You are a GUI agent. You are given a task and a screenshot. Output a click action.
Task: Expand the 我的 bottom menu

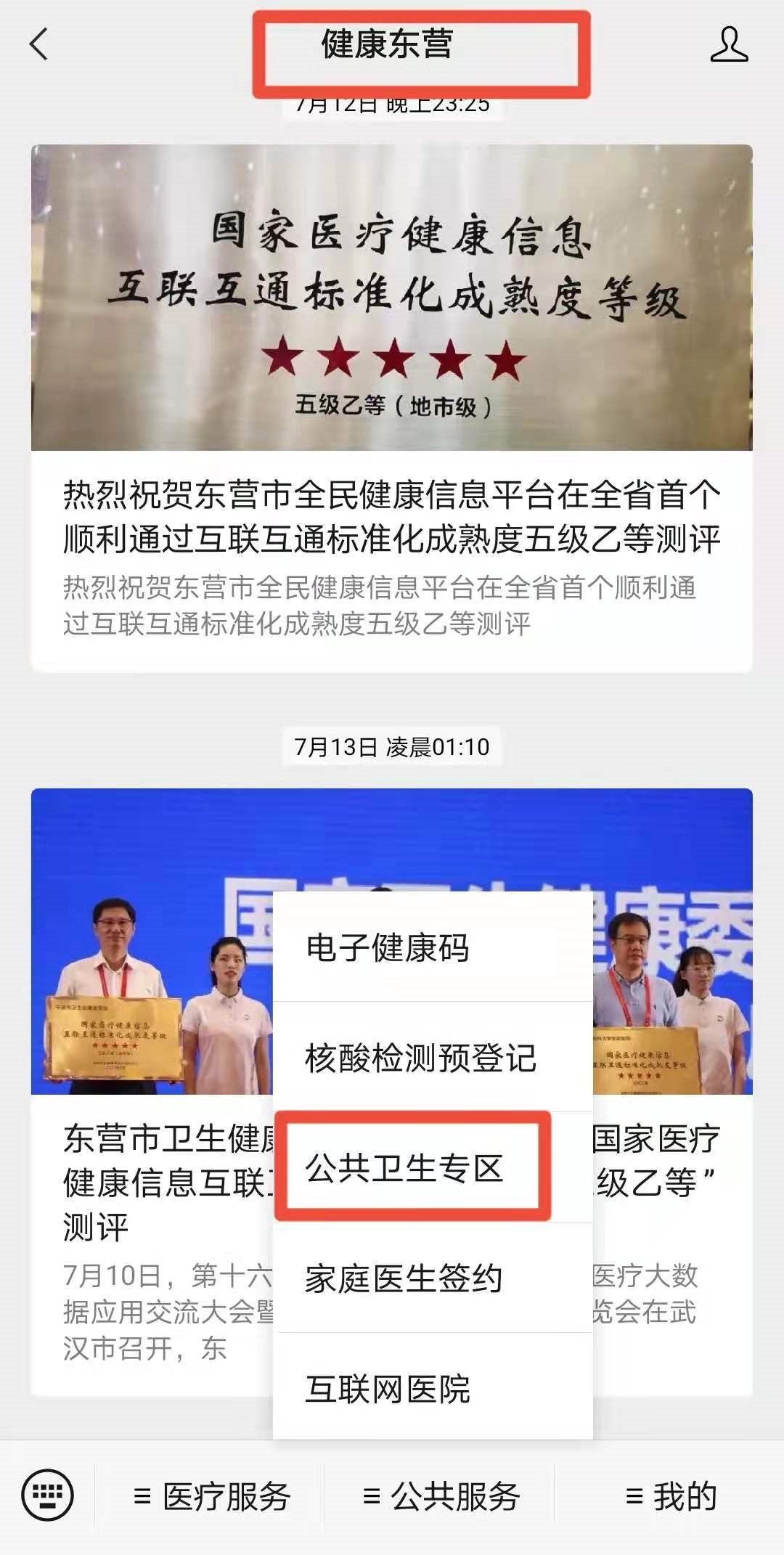671,1497
